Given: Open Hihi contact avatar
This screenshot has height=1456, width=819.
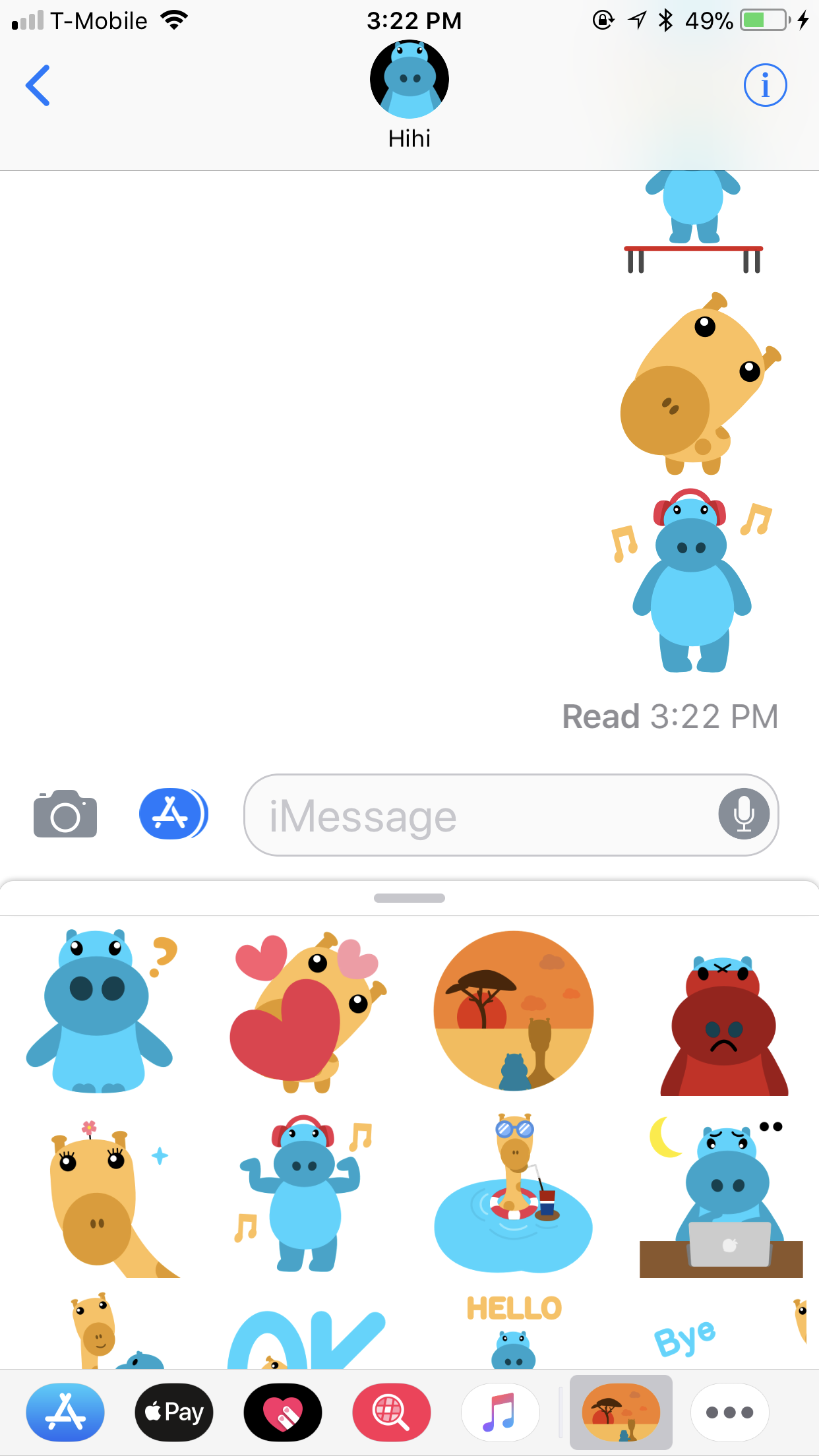Looking at the screenshot, I should (409, 80).
